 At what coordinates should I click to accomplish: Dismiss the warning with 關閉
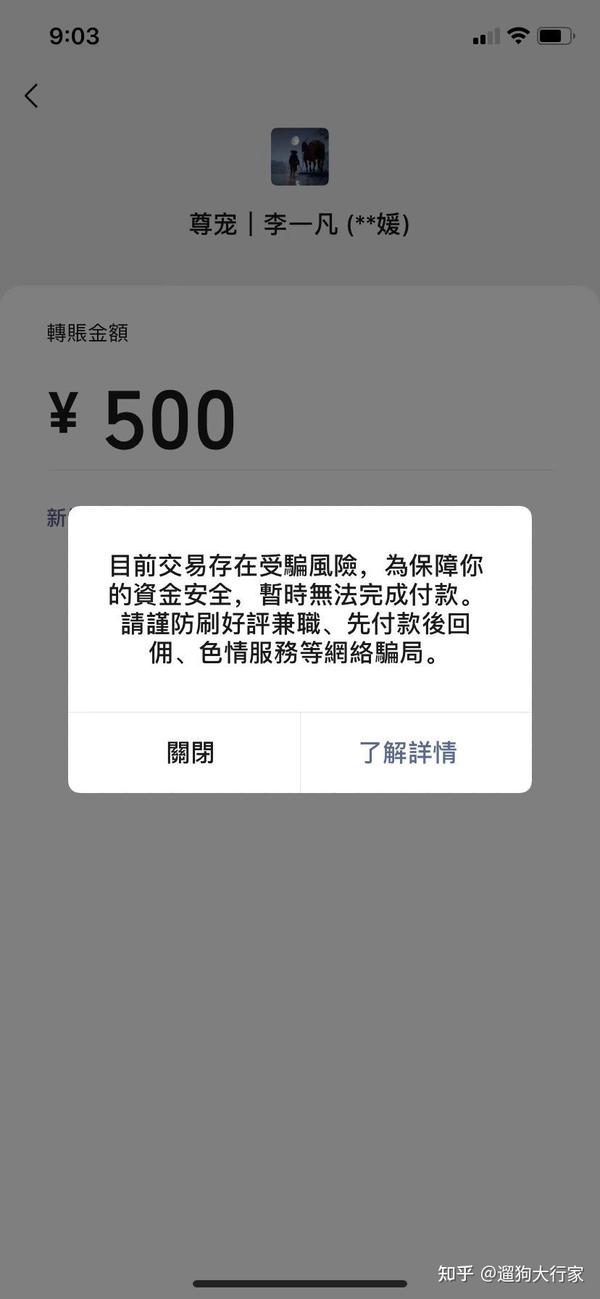(x=185, y=752)
